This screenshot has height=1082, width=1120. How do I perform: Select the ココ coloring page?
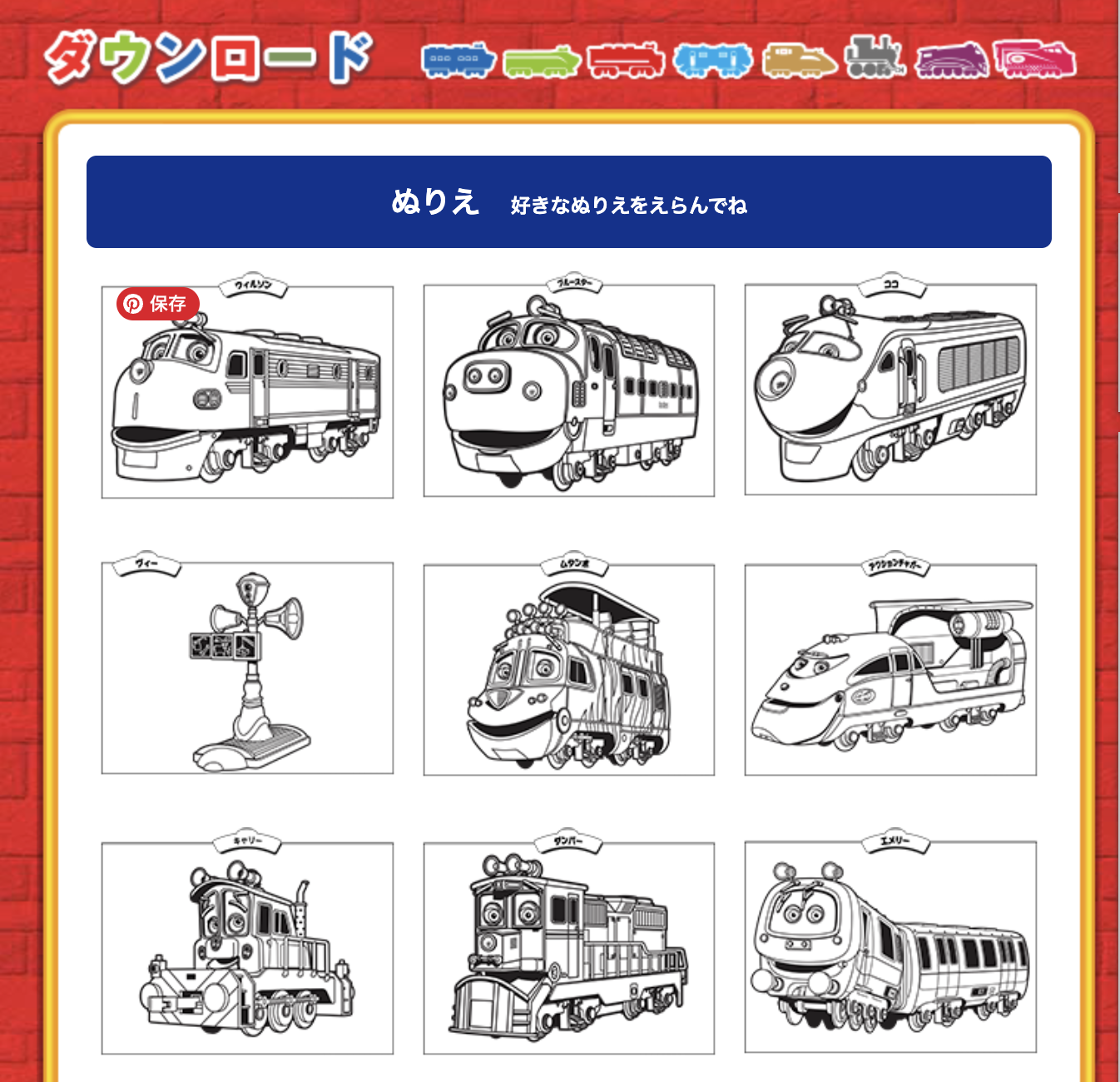(890, 390)
